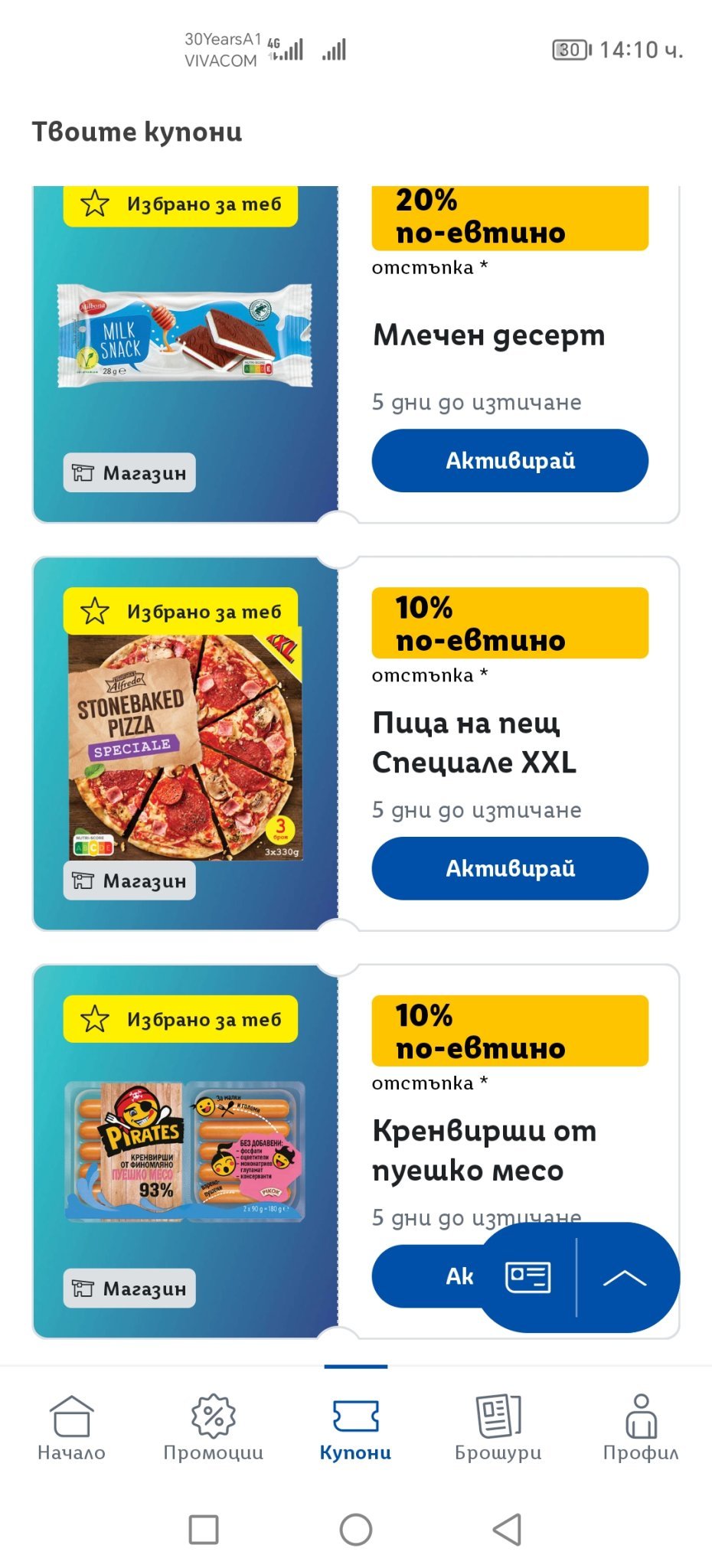Tap the up-arrow on the floating button
This screenshot has width=712, height=1568.
pos(625,1277)
